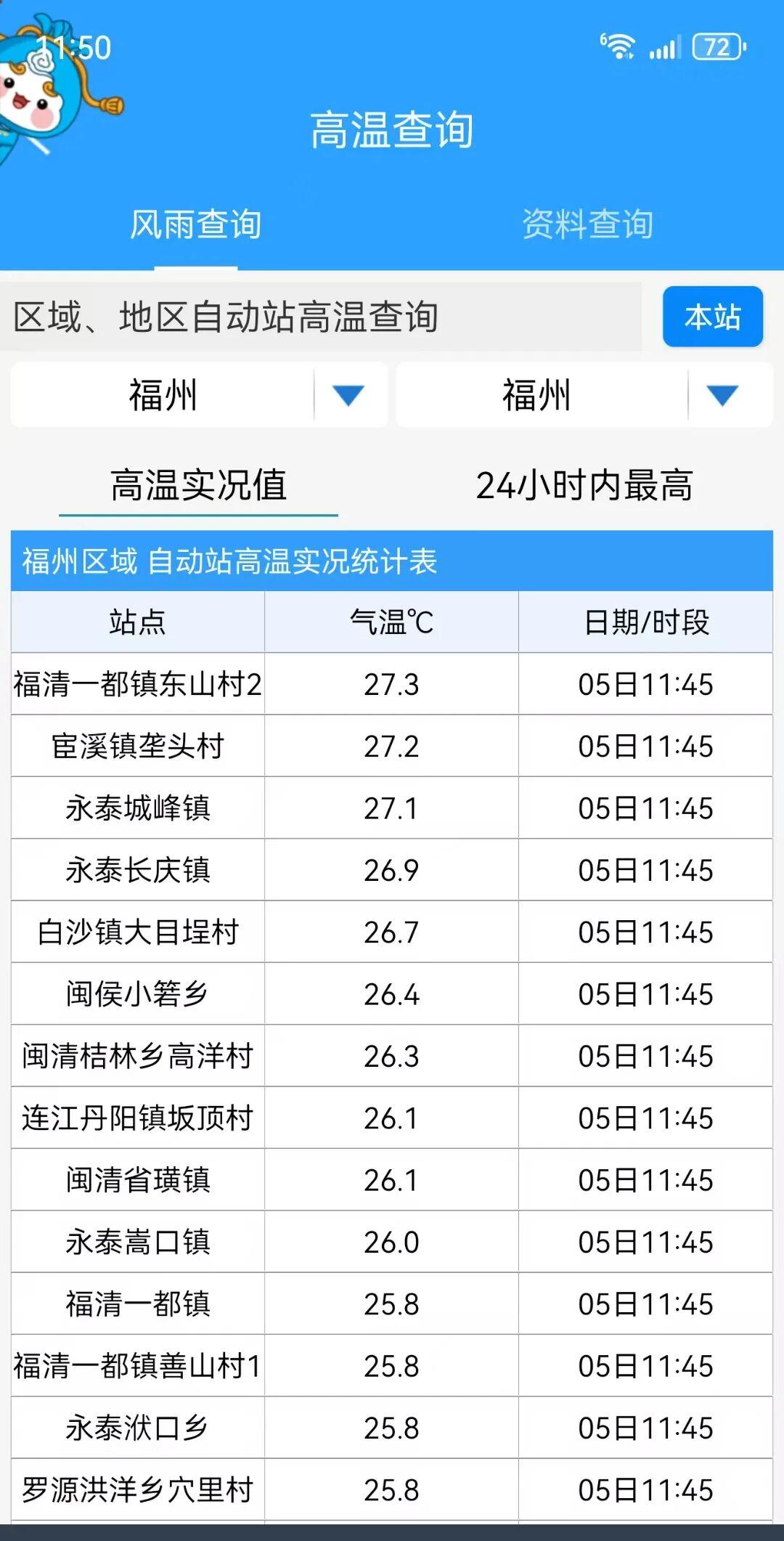The image size is (784, 1541).
Task: Select the 高温实况值 tab
Action: coord(196,485)
